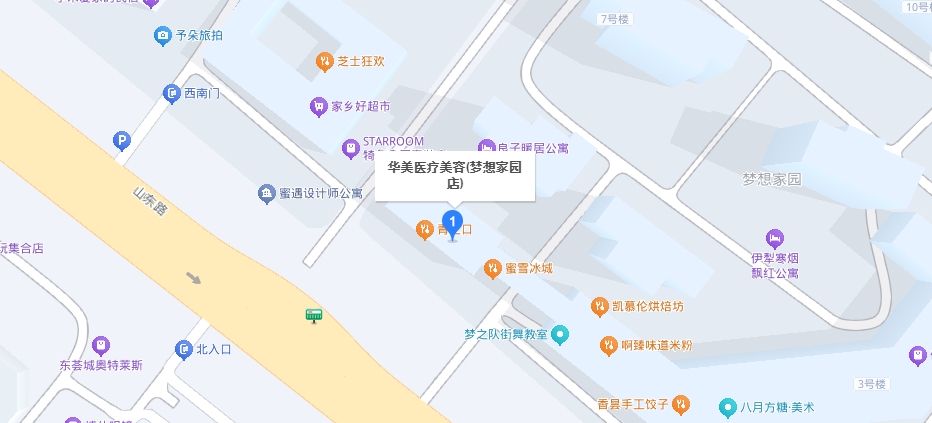Select the 蜜雪冰城 restaurant marker
This screenshot has width=932, height=423.
(x=492, y=268)
